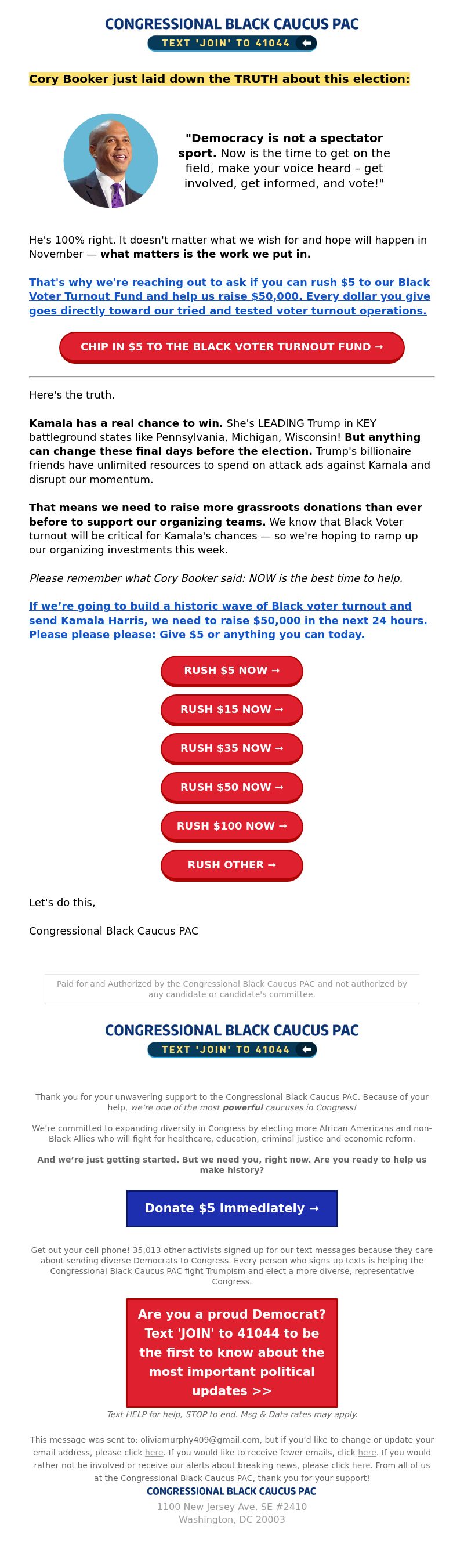Select Rush $5 Now
Screen dimensions: 464x1568
231,670
